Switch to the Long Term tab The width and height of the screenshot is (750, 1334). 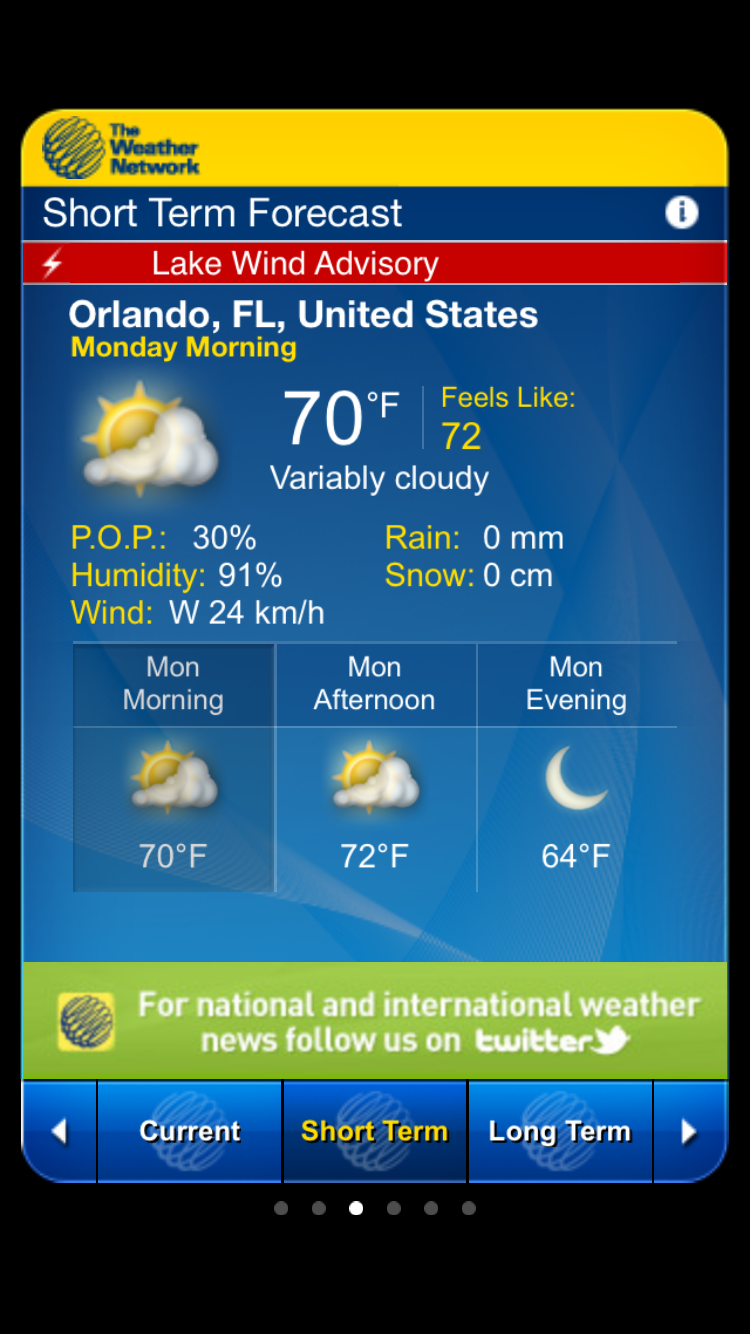[560, 1131]
